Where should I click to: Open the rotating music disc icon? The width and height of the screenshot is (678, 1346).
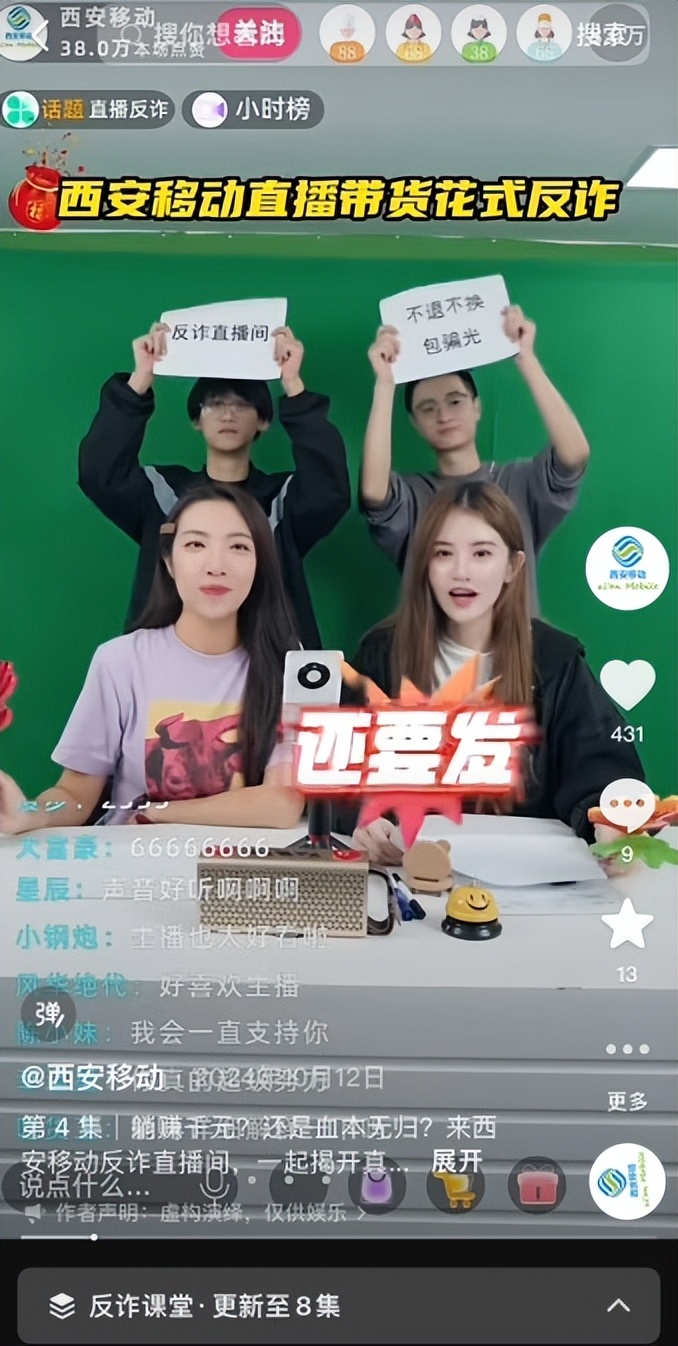coord(627,1181)
